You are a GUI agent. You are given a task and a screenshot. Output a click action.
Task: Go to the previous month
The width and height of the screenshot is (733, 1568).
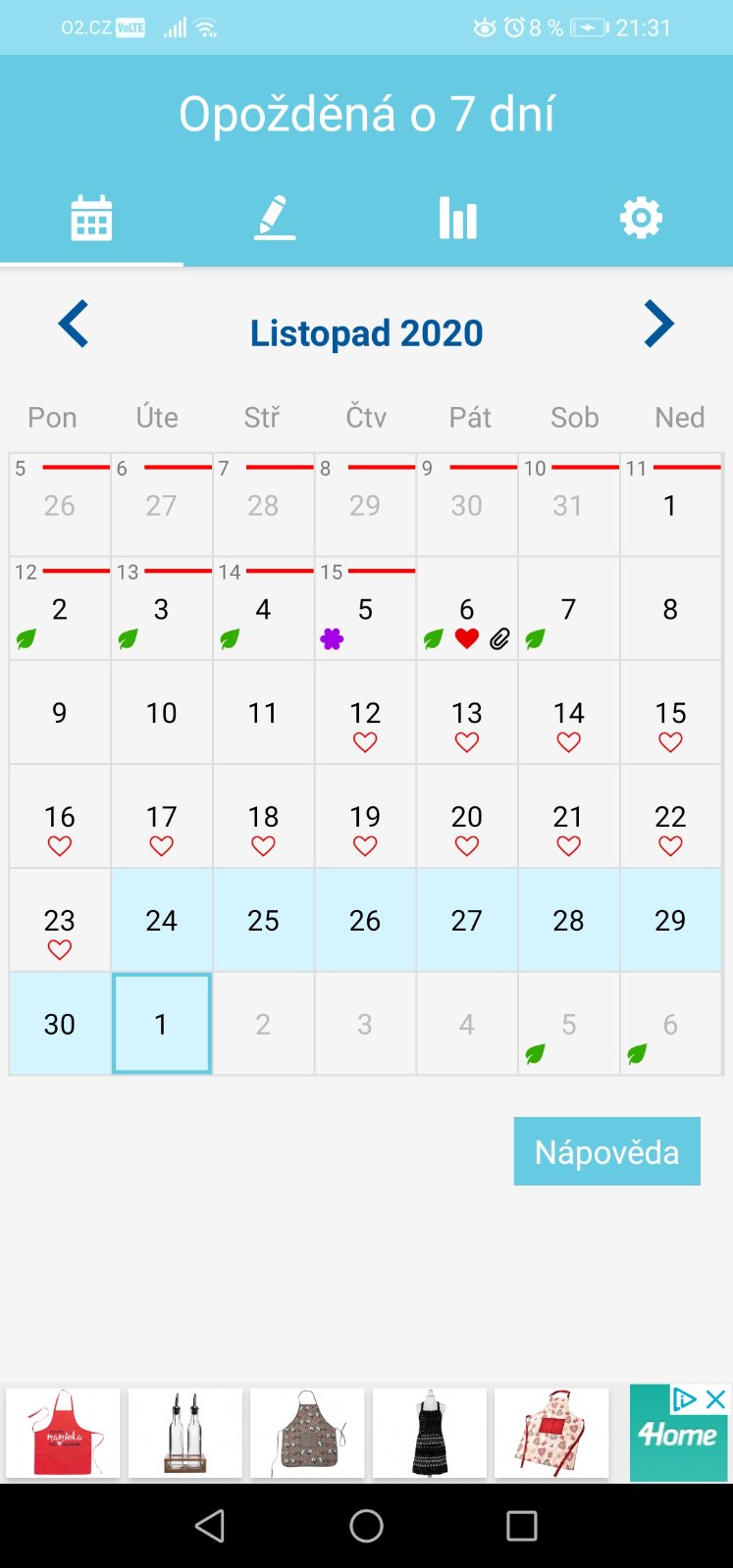[x=74, y=324]
